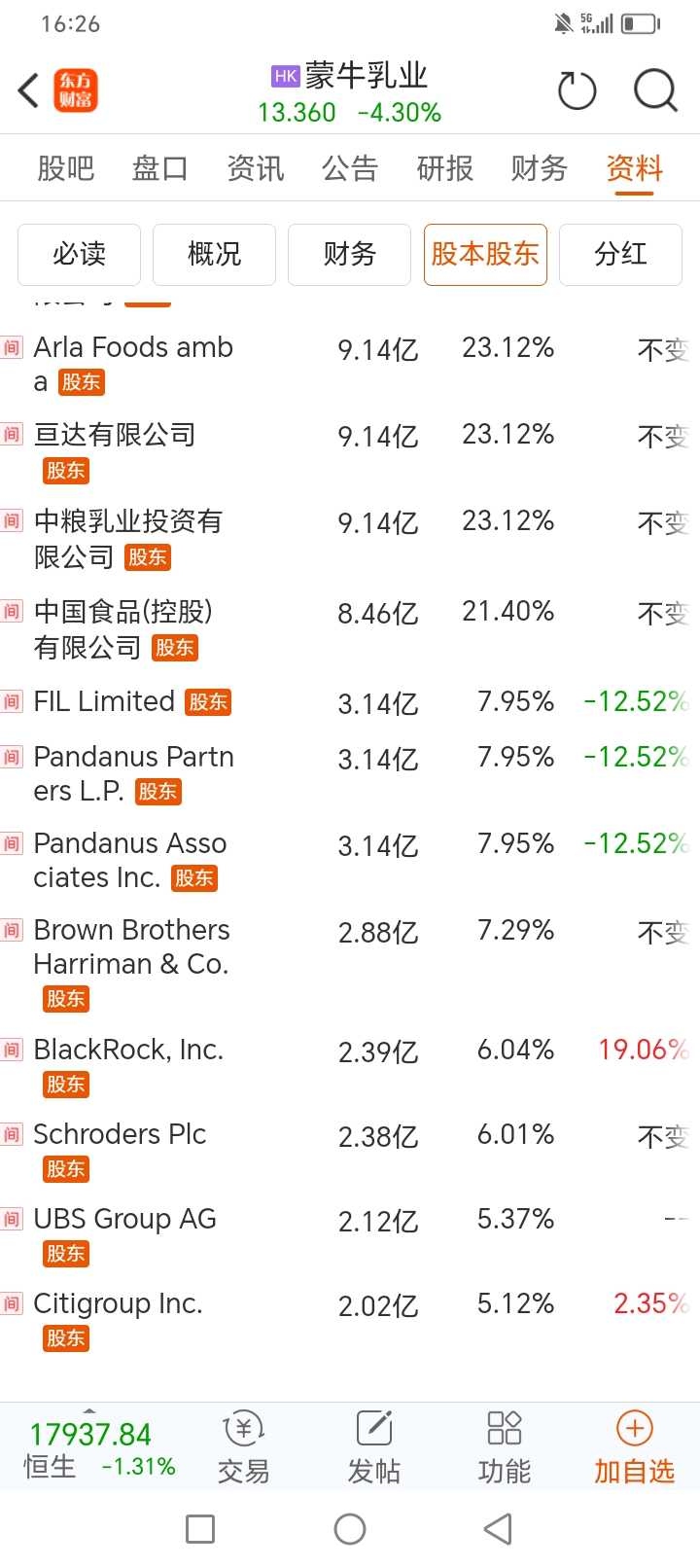Expand the 公告 announcements view

coord(350,167)
